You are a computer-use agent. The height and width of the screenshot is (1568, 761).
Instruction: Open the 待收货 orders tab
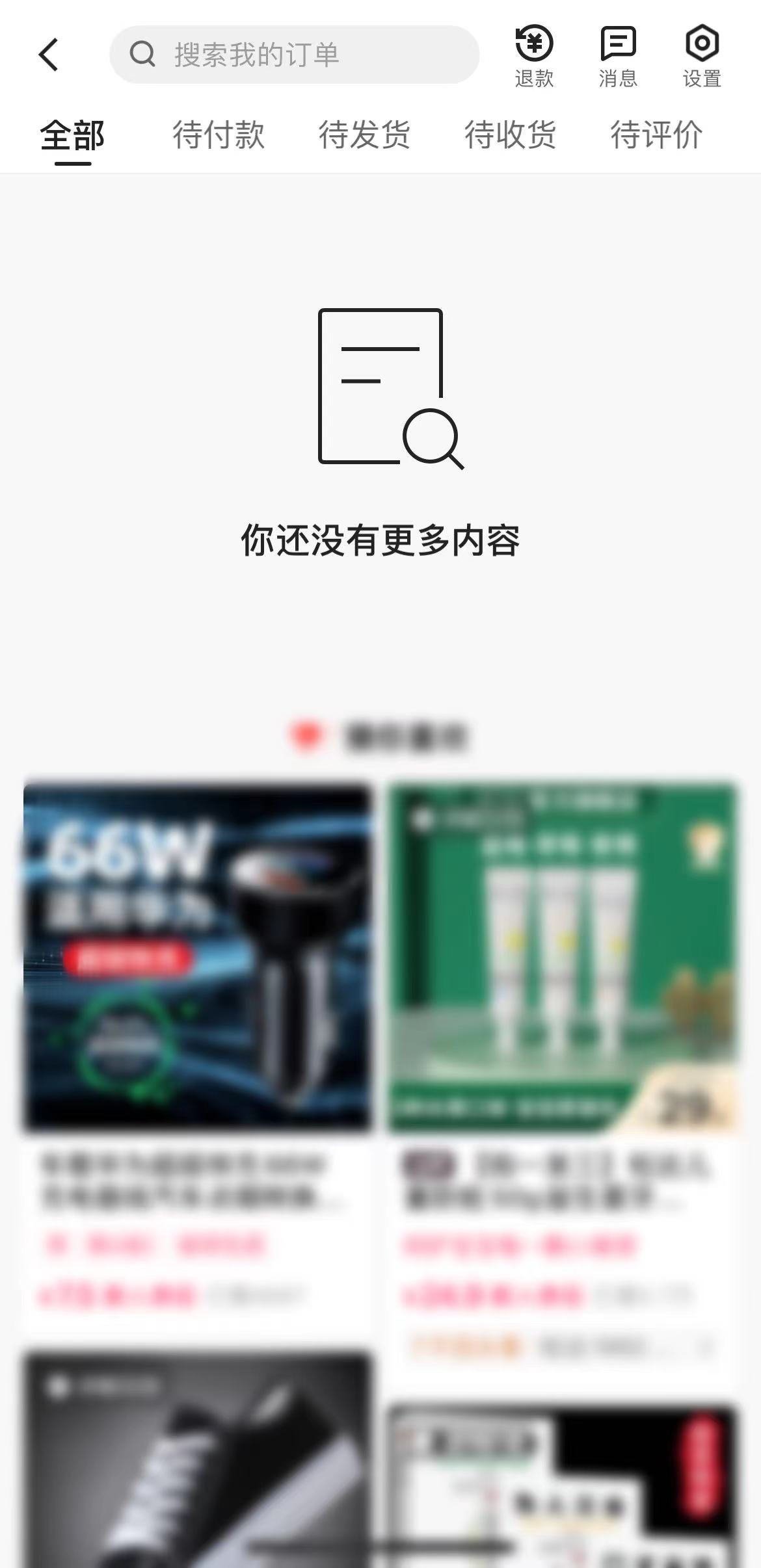tap(509, 135)
